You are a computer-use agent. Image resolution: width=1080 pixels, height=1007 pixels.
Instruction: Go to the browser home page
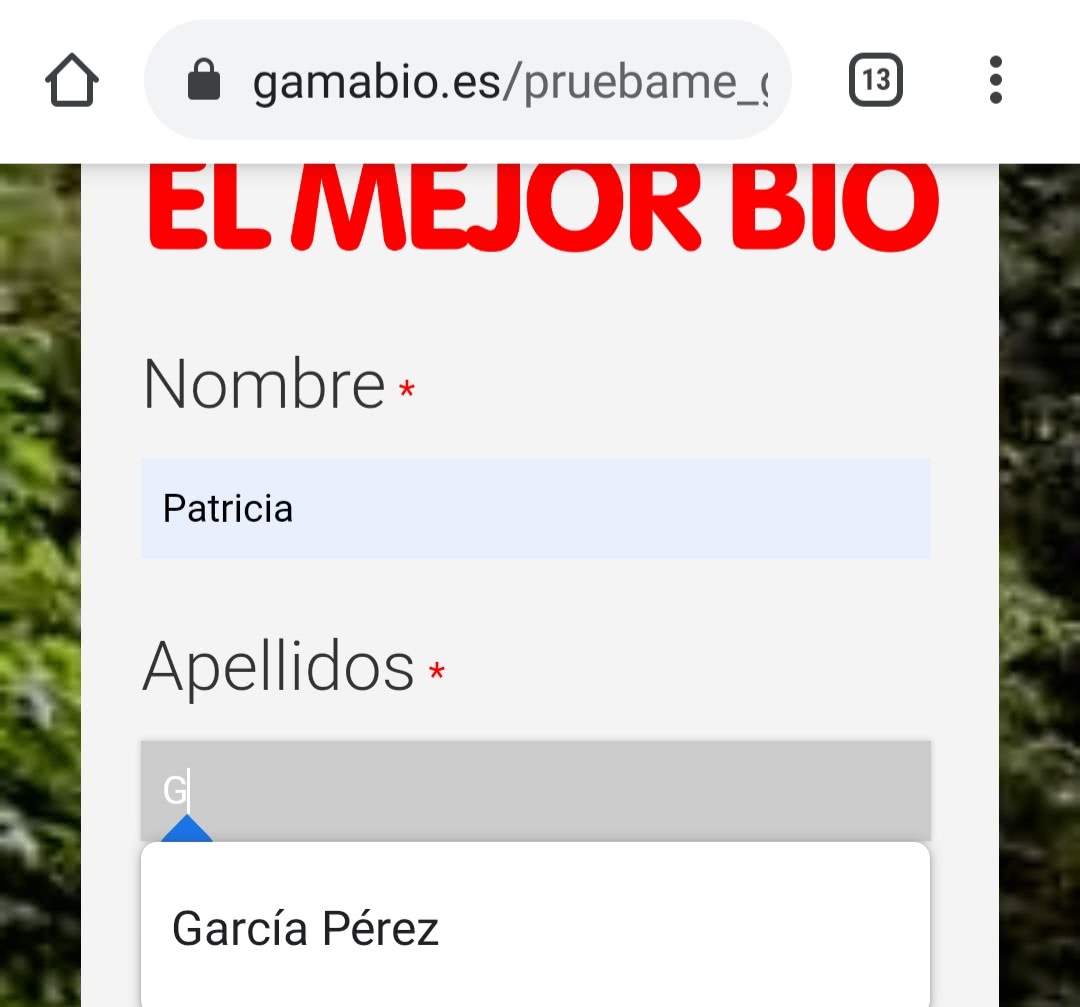72,81
